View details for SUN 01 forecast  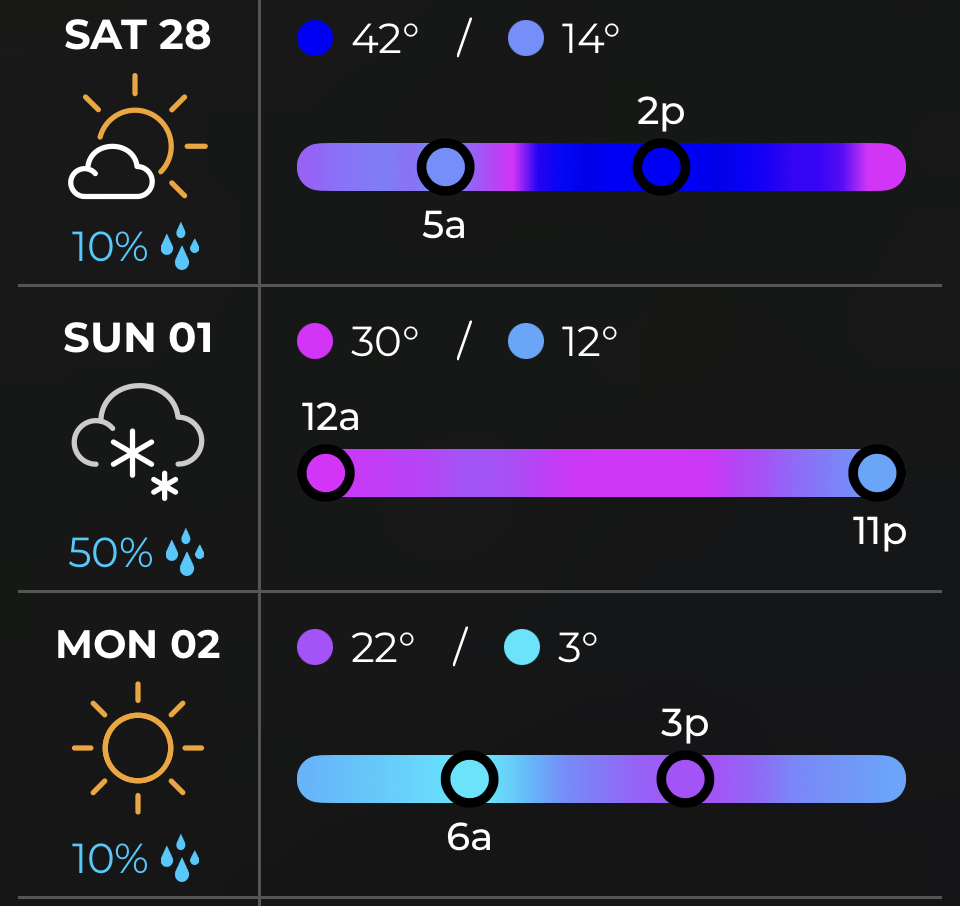point(138,339)
